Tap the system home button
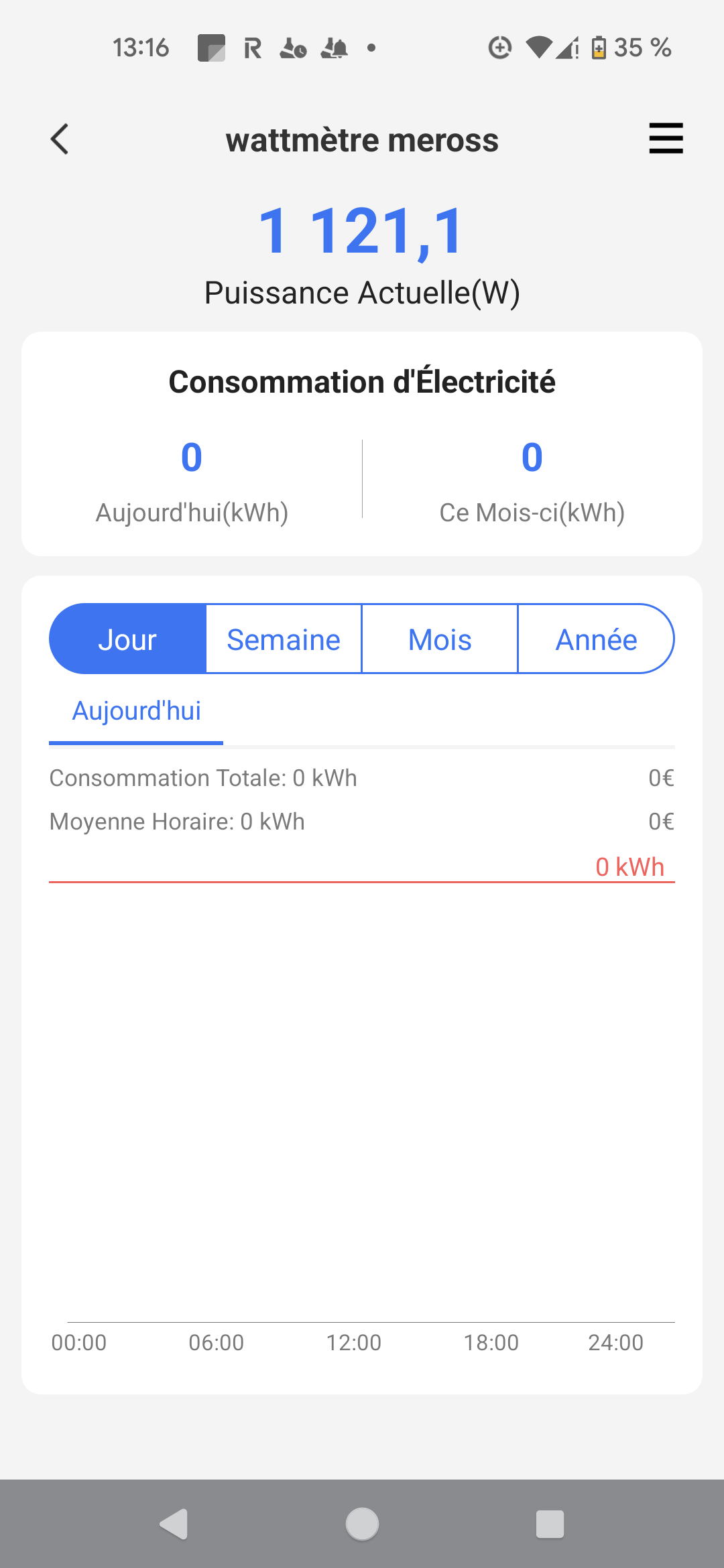This screenshot has width=724, height=1568. 362,1524
